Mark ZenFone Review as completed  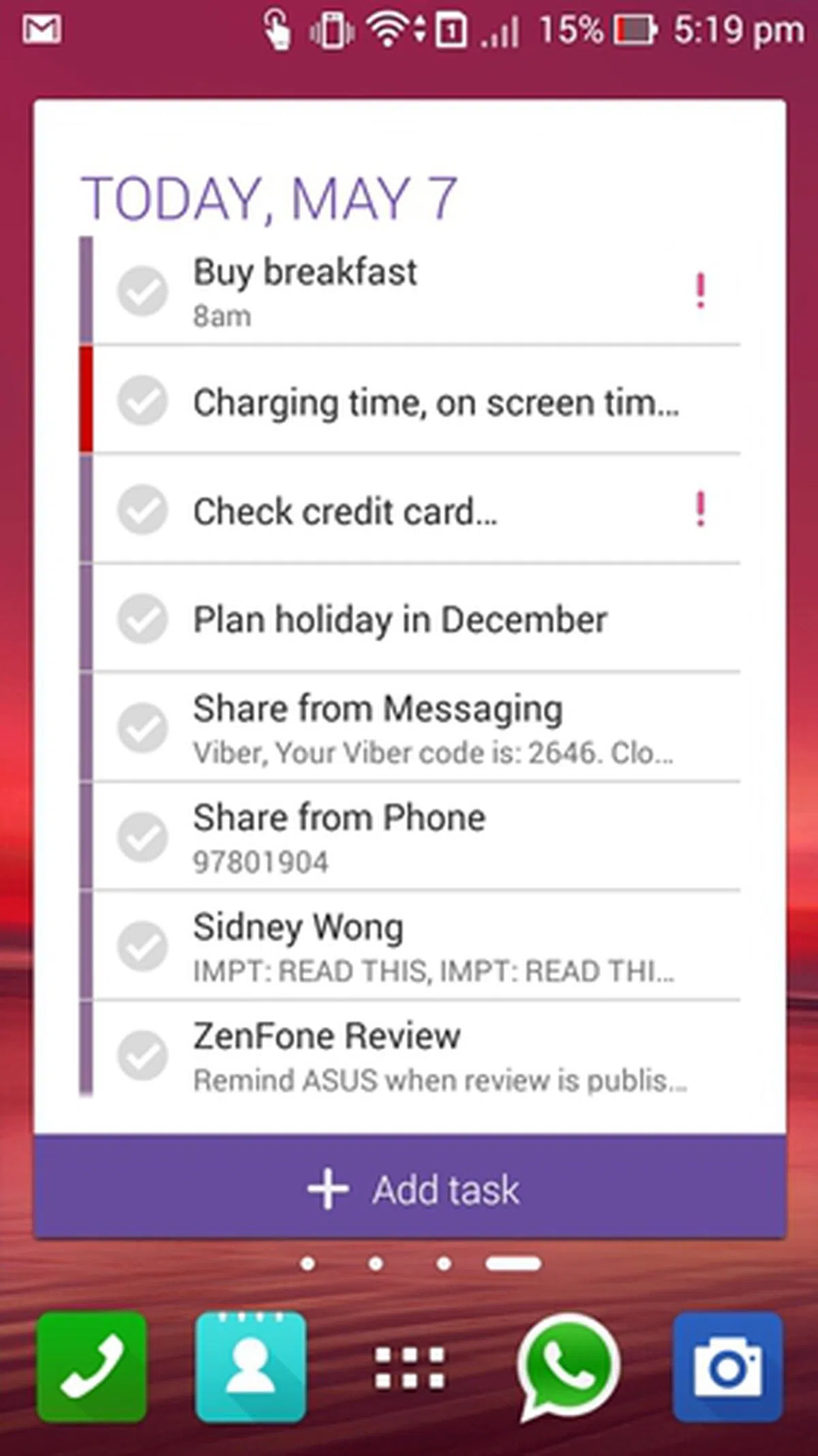point(142,1055)
